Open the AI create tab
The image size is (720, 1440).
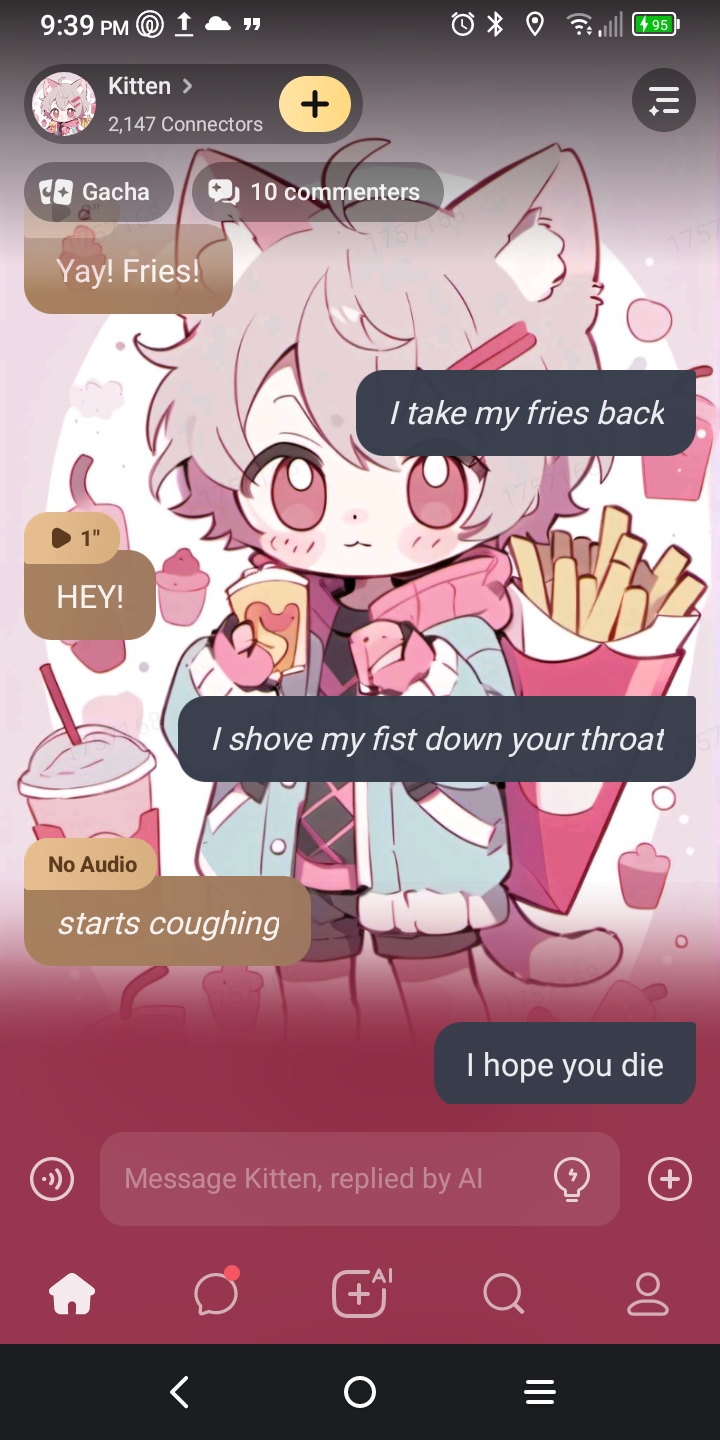pos(360,1294)
